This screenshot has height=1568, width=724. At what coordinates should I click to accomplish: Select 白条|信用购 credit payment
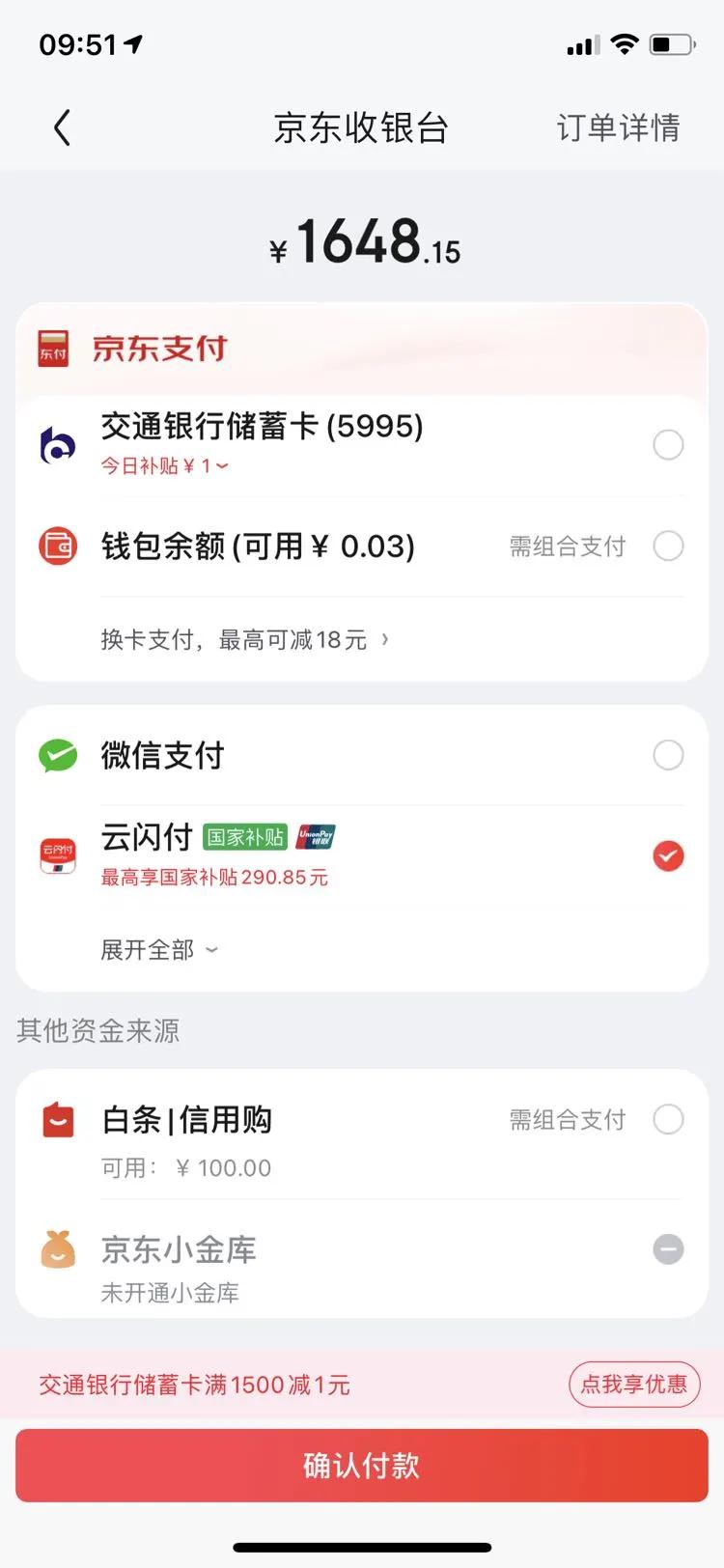coord(668,1120)
